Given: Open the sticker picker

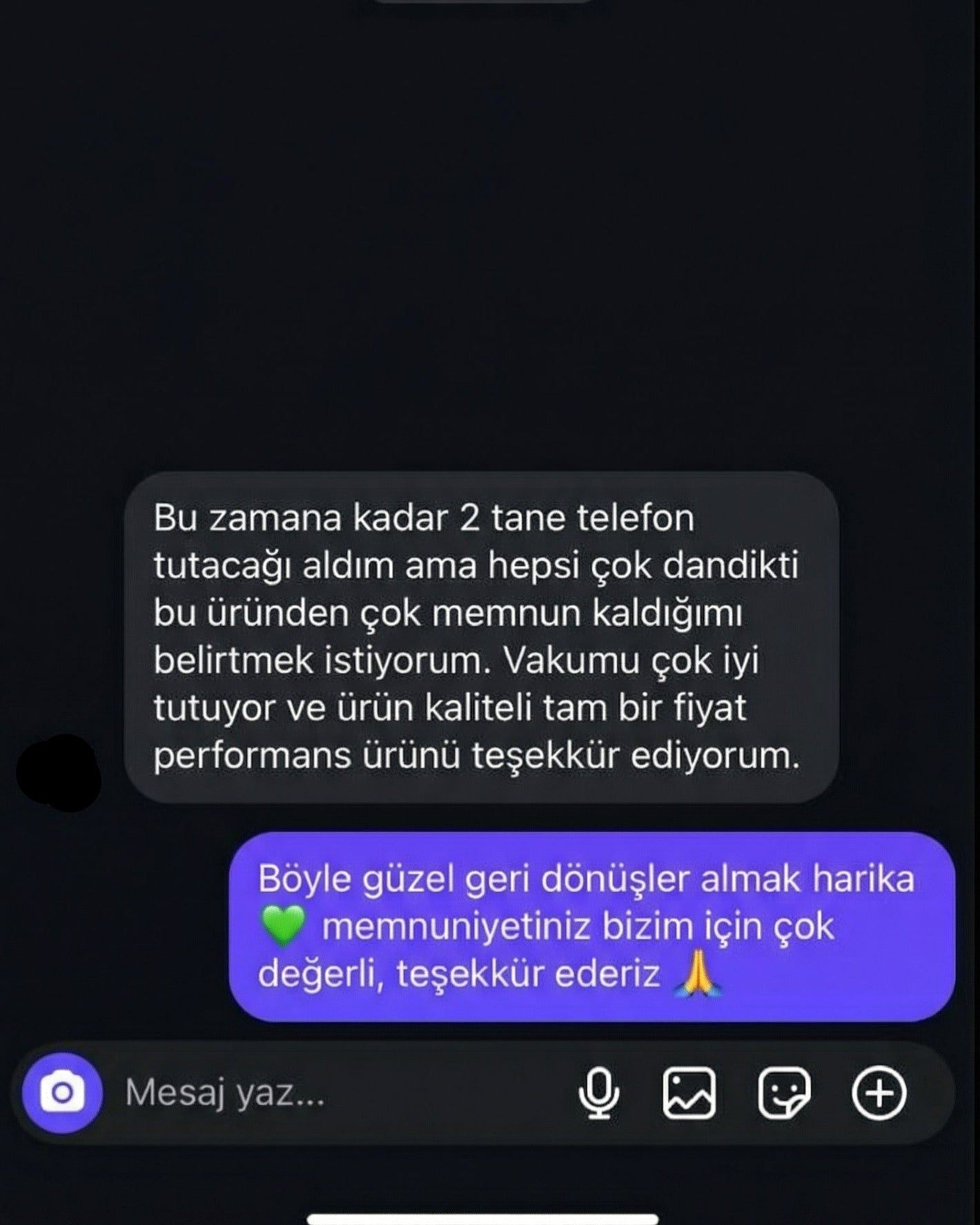Looking at the screenshot, I should pos(784,1093).
